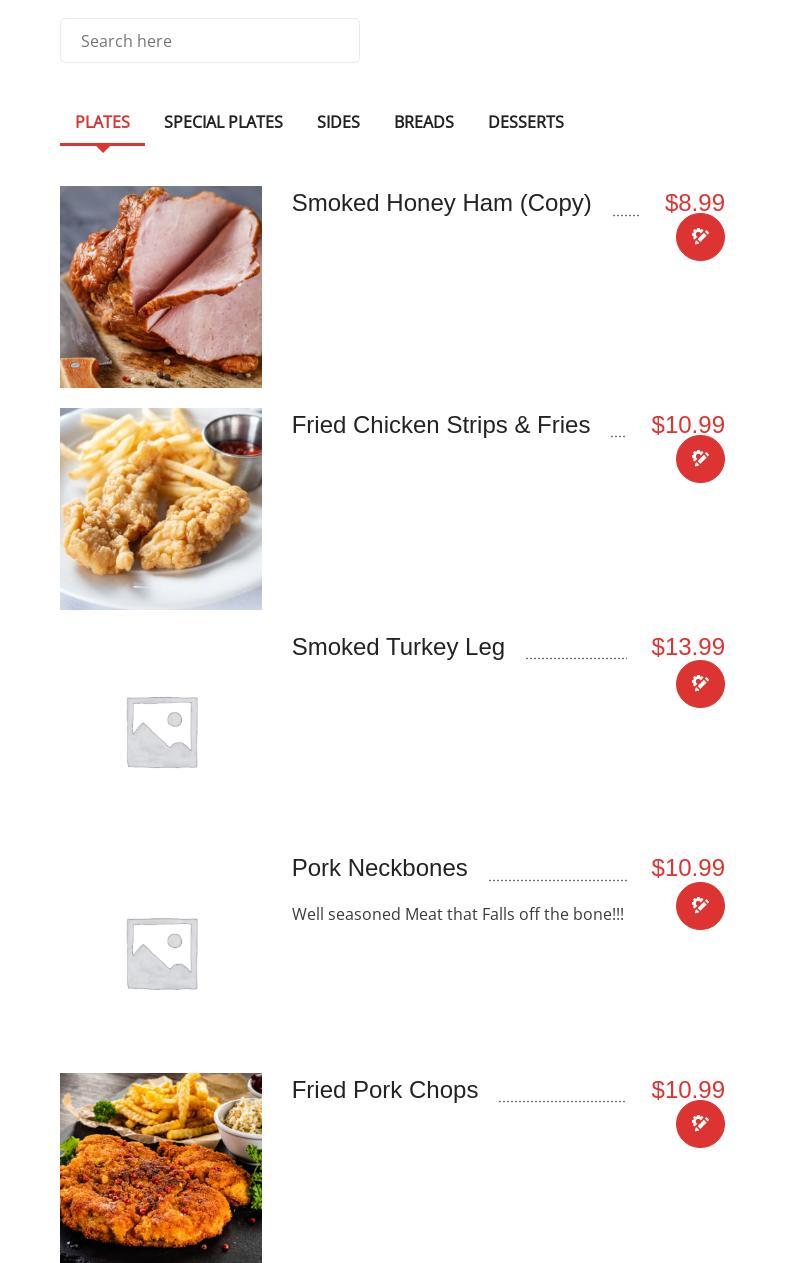View the Fried Chicken Strips photo
This screenshot has height=1263, width=785.
(161, 509)
